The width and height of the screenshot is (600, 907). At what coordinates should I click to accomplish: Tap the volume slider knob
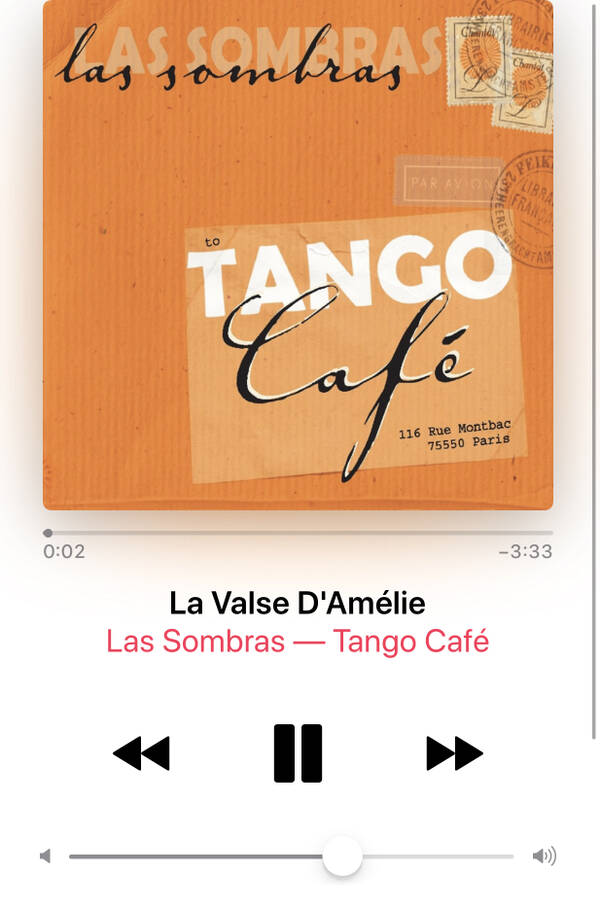coord(342,856)
